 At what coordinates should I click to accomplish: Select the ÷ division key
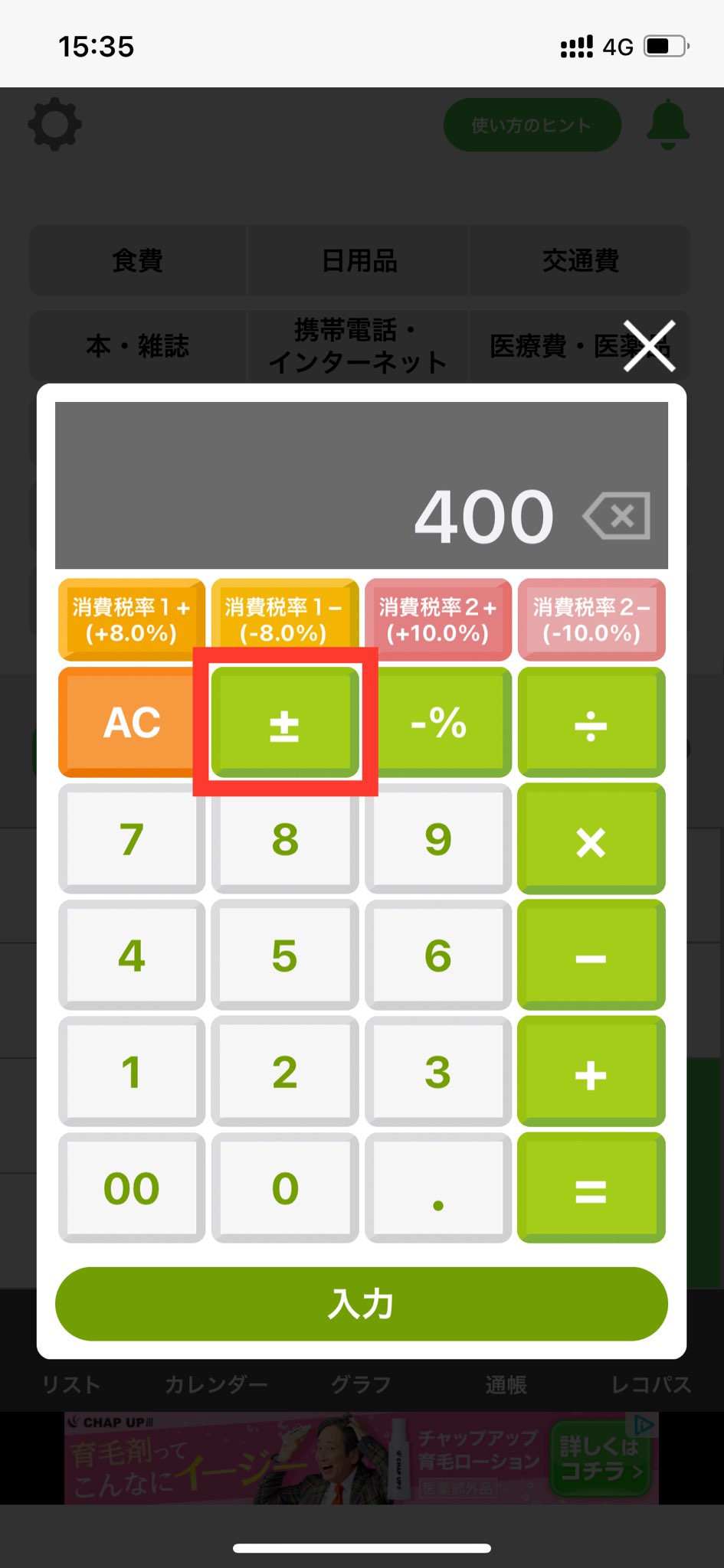[x=591, y=722]
